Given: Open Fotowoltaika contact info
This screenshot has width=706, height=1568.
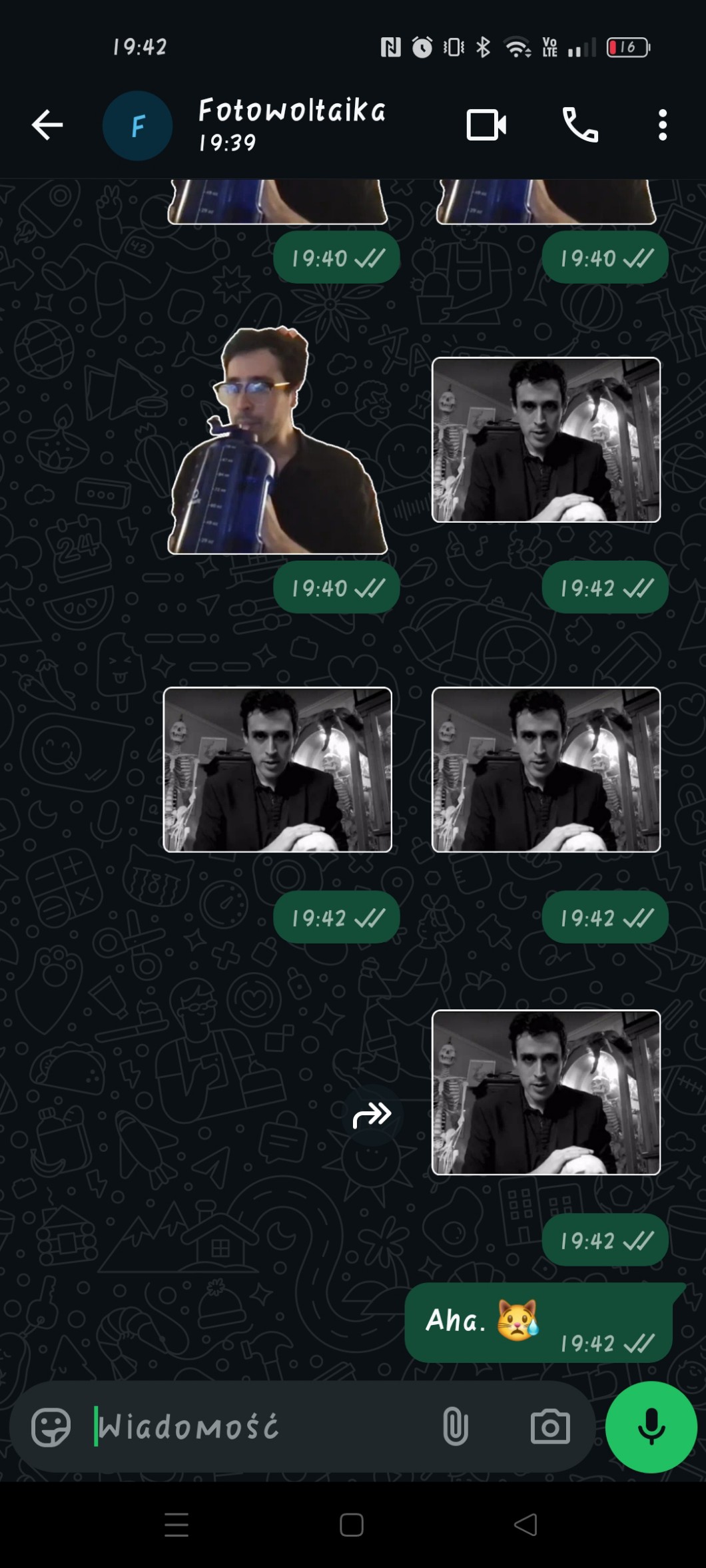Looking at the screenshot, I should coord(292,125).
